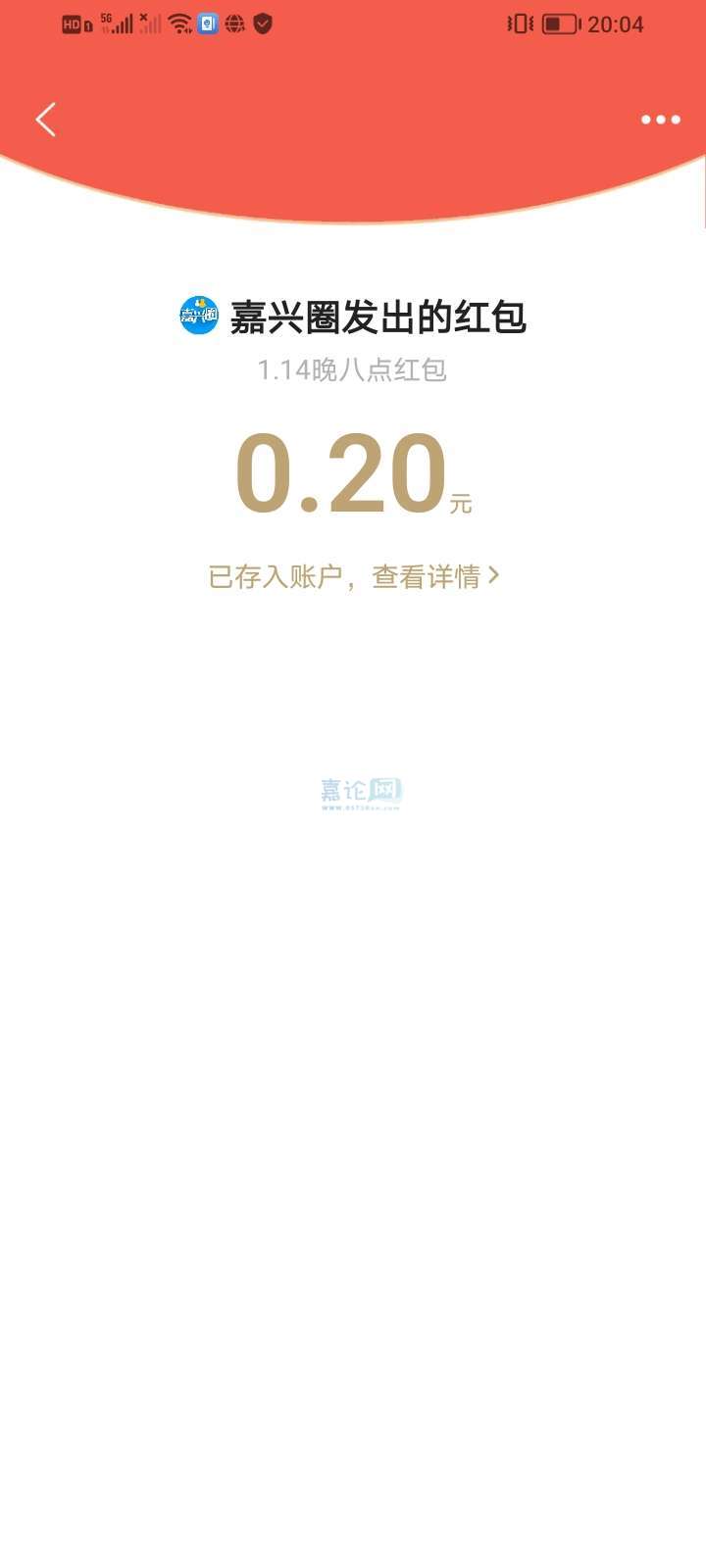
Task: Open the three-dot overflow menu
Action: 660,120
